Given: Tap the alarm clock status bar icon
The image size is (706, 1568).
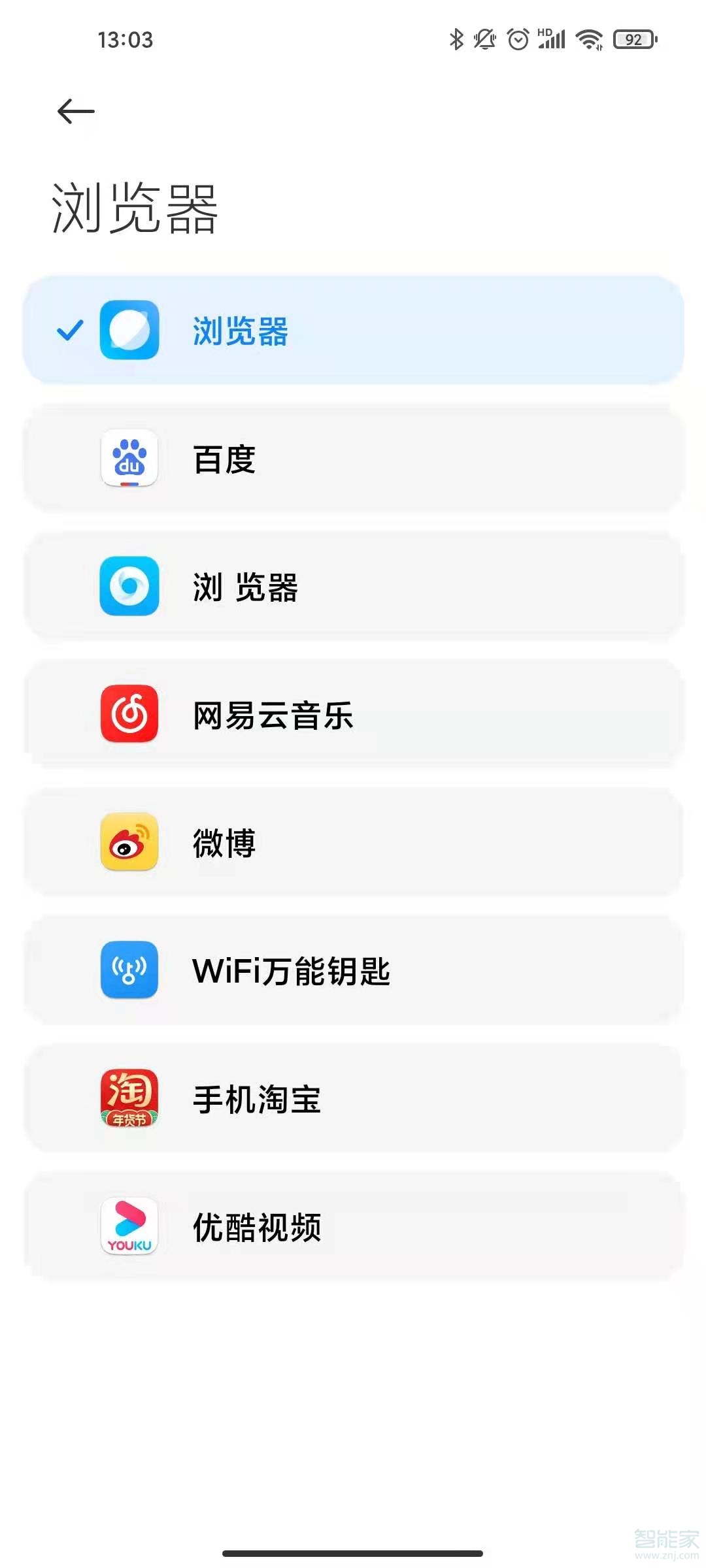Looking at the screenshot, I should pos(516,39).
